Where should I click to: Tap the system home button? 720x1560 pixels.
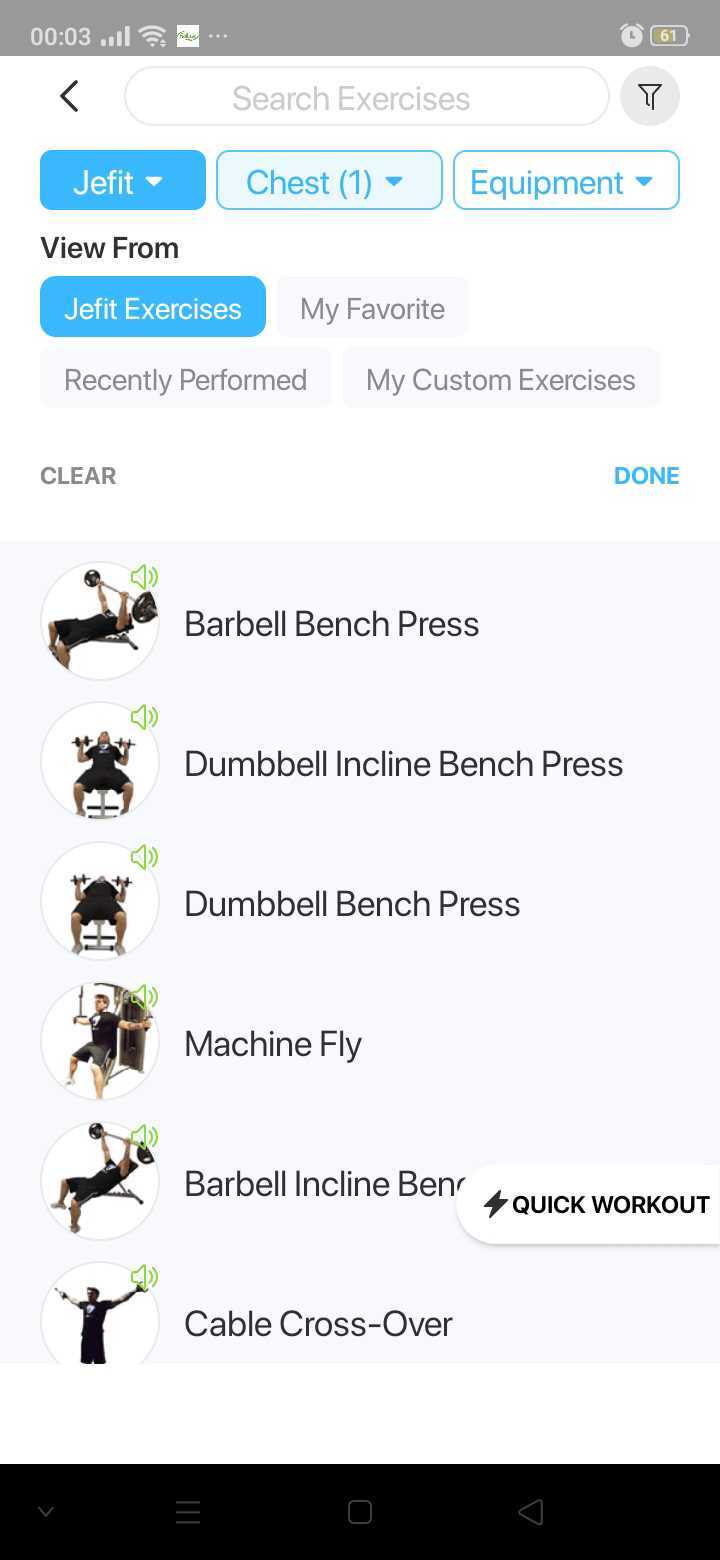360,1512
